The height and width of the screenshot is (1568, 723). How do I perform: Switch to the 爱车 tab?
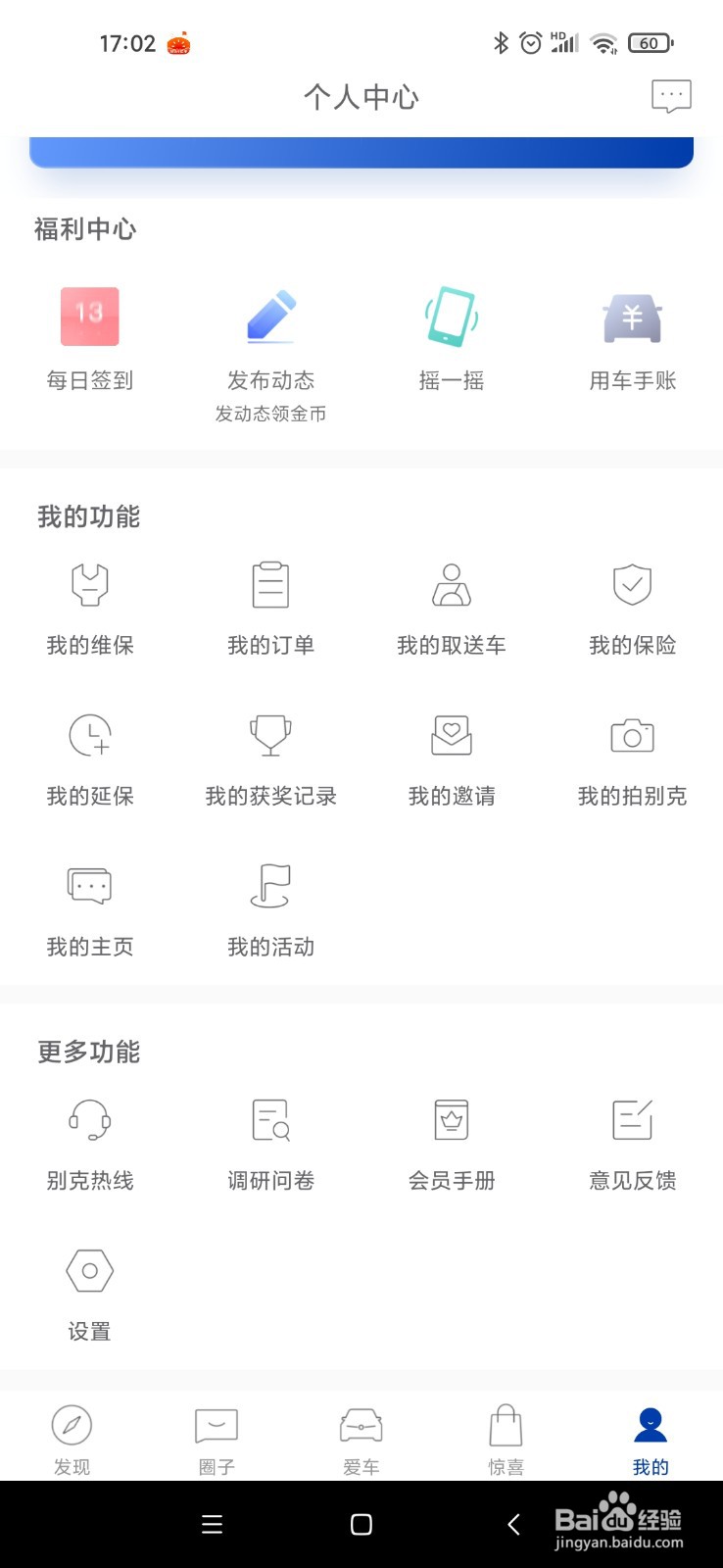(x=361, y=1439)
